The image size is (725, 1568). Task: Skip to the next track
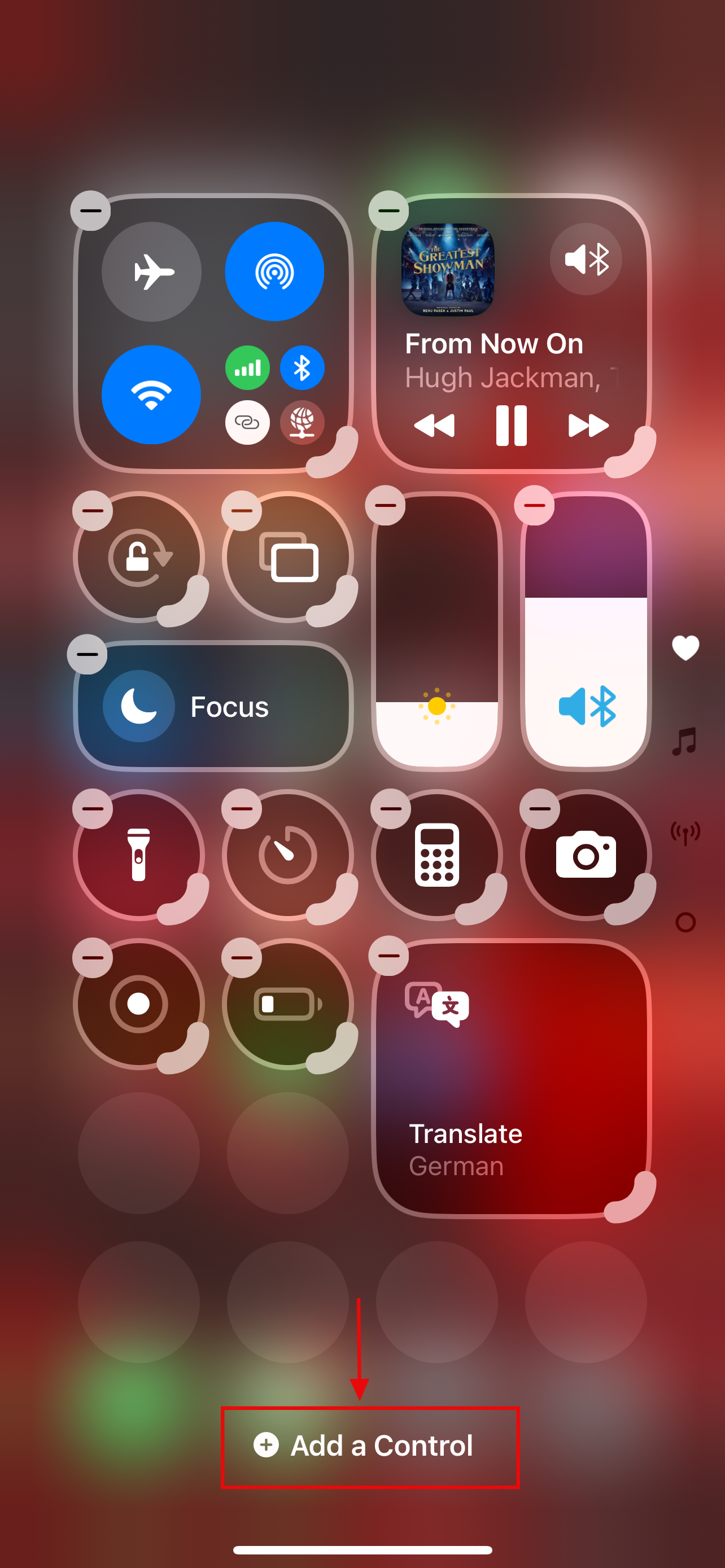click(588, 426)
